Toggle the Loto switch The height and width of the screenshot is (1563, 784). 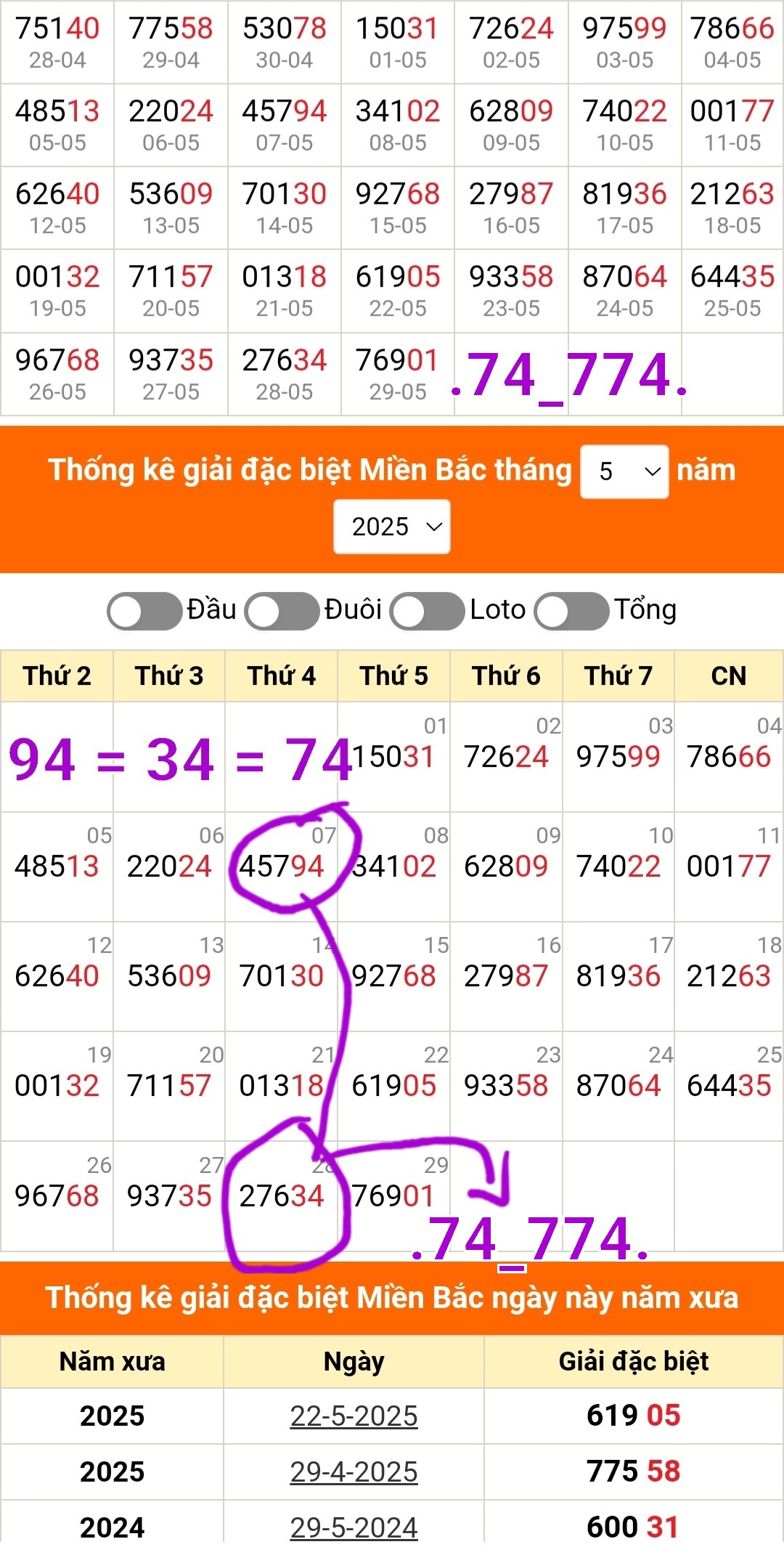(428, 611)
